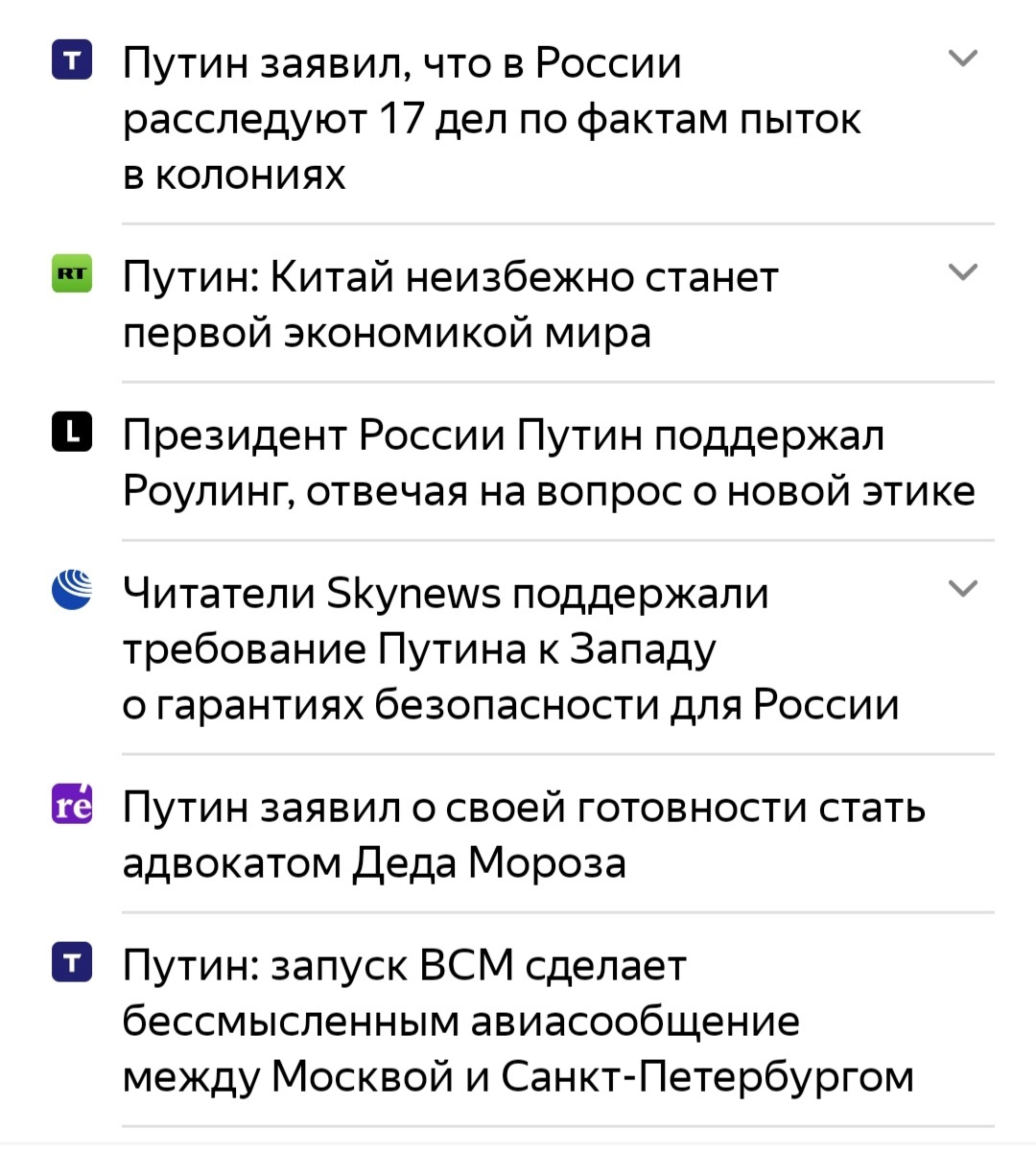Image resolution: width=1036 pixels, height=1153 pixels.
Task: Expand the torture cases in colonies story
Action: click(962, 59)
